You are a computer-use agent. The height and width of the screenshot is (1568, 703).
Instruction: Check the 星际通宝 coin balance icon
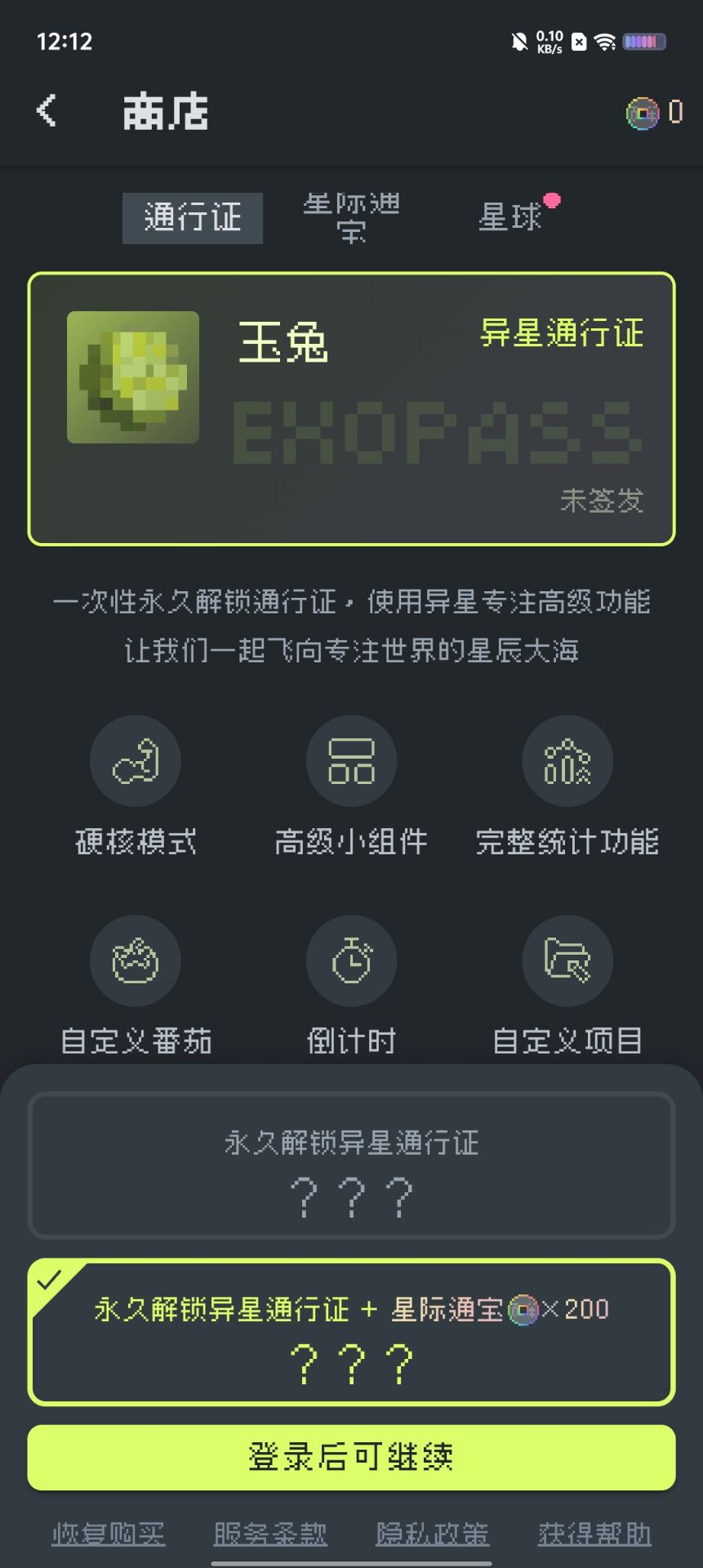click(643, 113)
